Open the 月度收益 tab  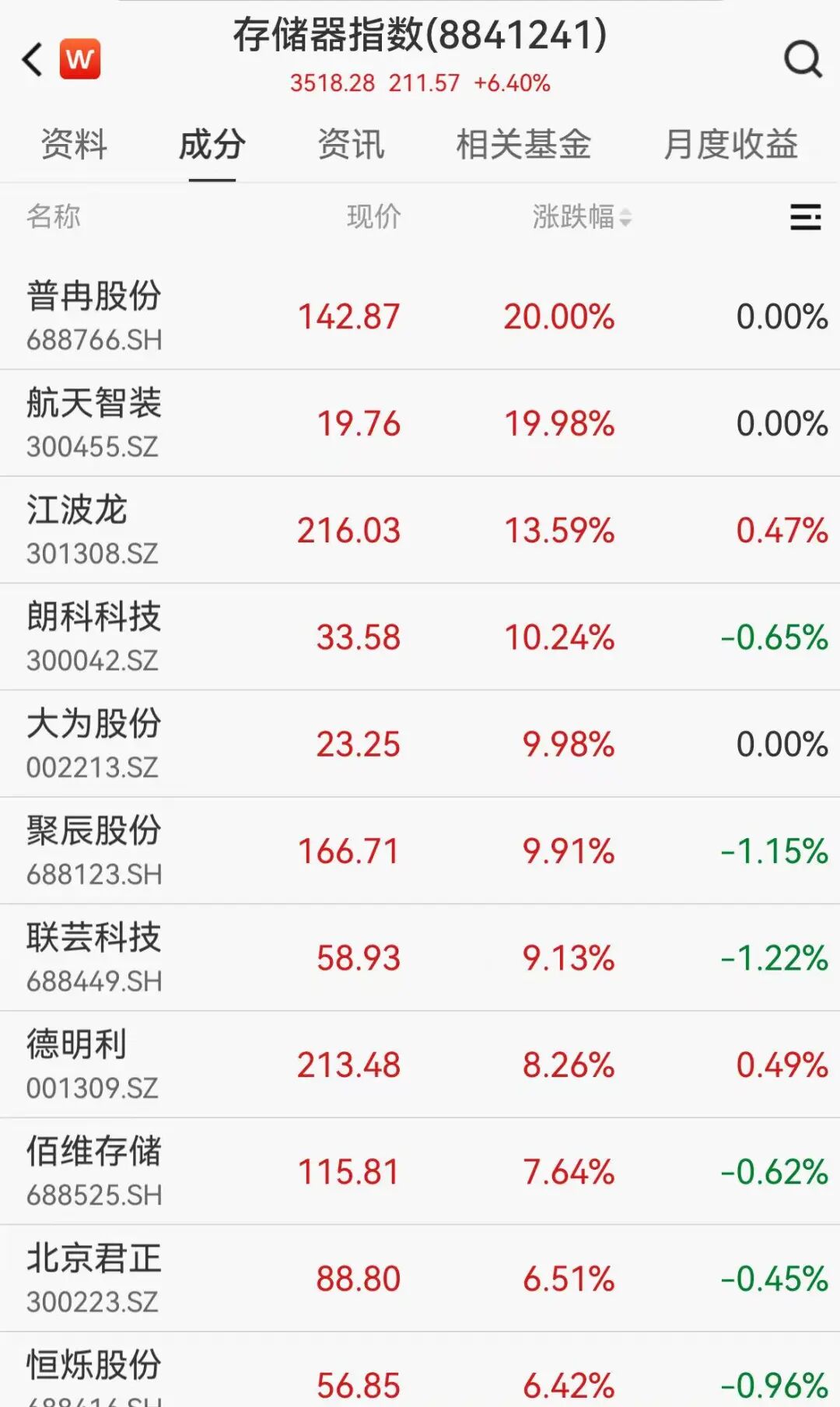pos(730,145)
